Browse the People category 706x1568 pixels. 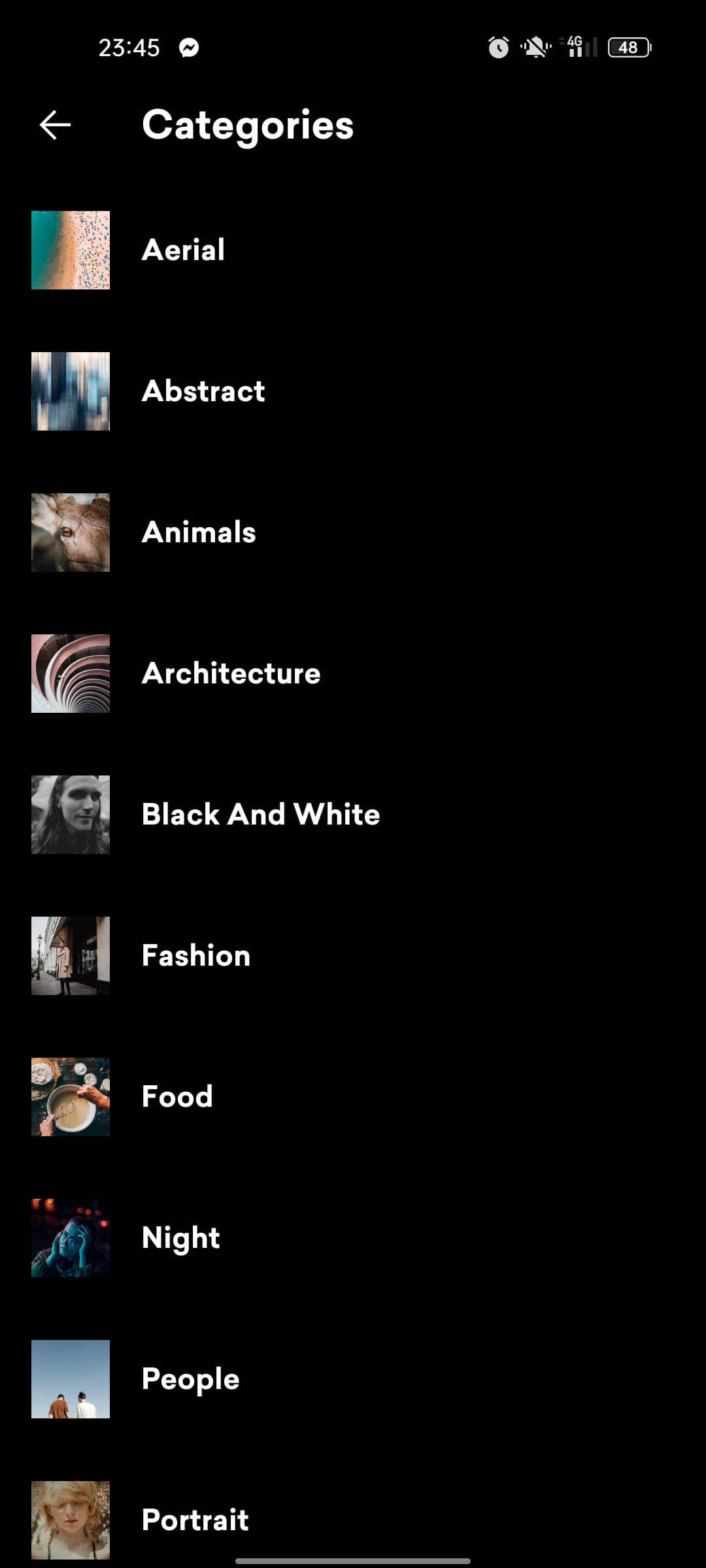190,1379
